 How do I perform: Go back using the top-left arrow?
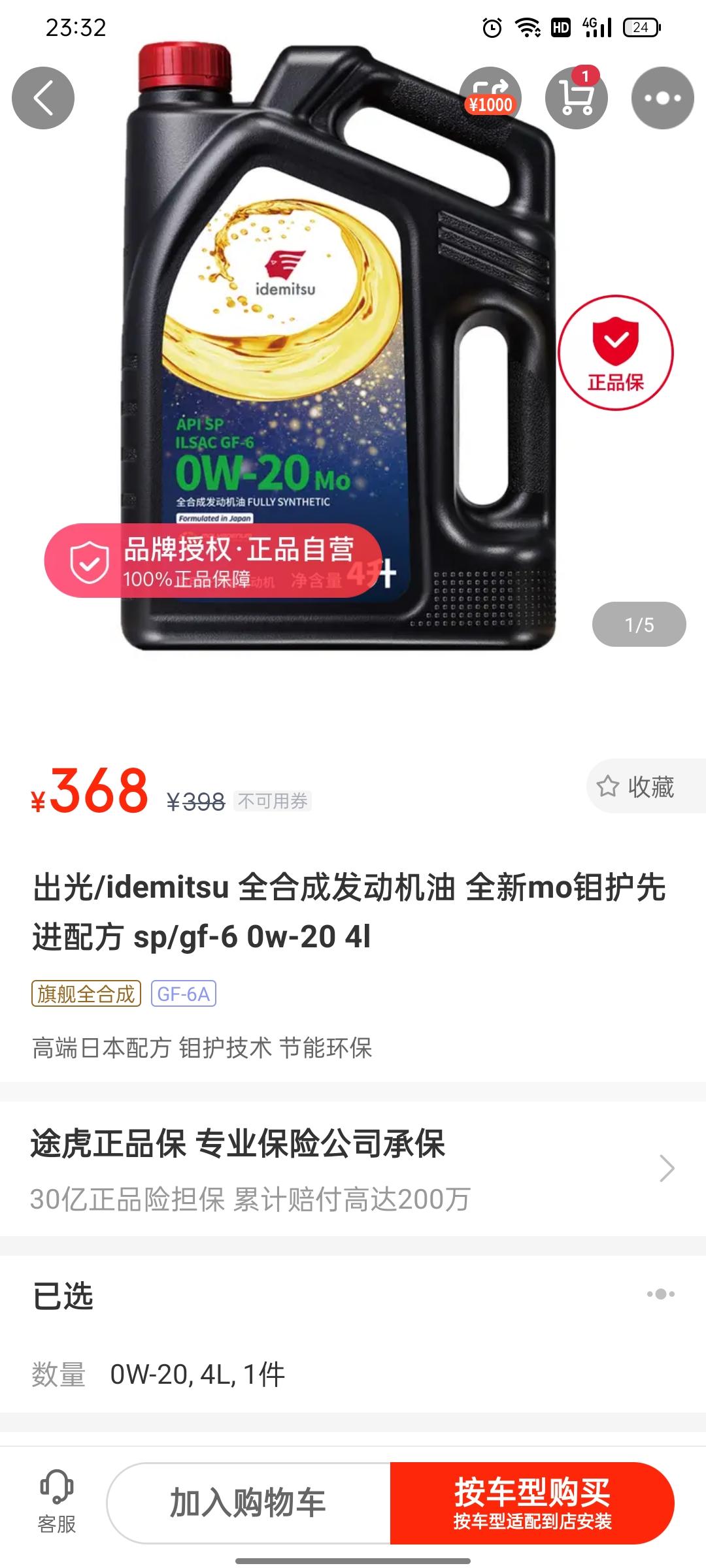(43, 98)
